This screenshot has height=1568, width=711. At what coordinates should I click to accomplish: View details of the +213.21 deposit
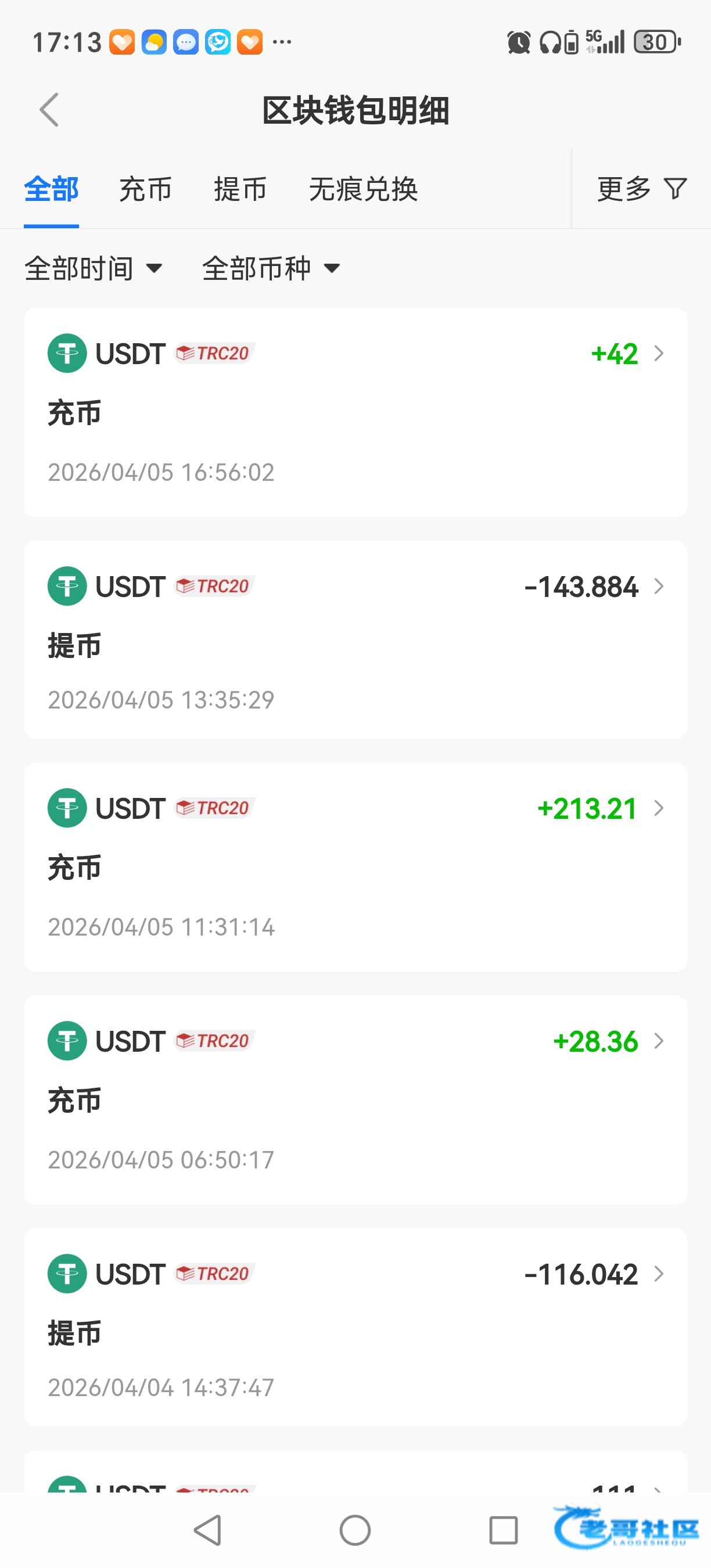(355, 867)
